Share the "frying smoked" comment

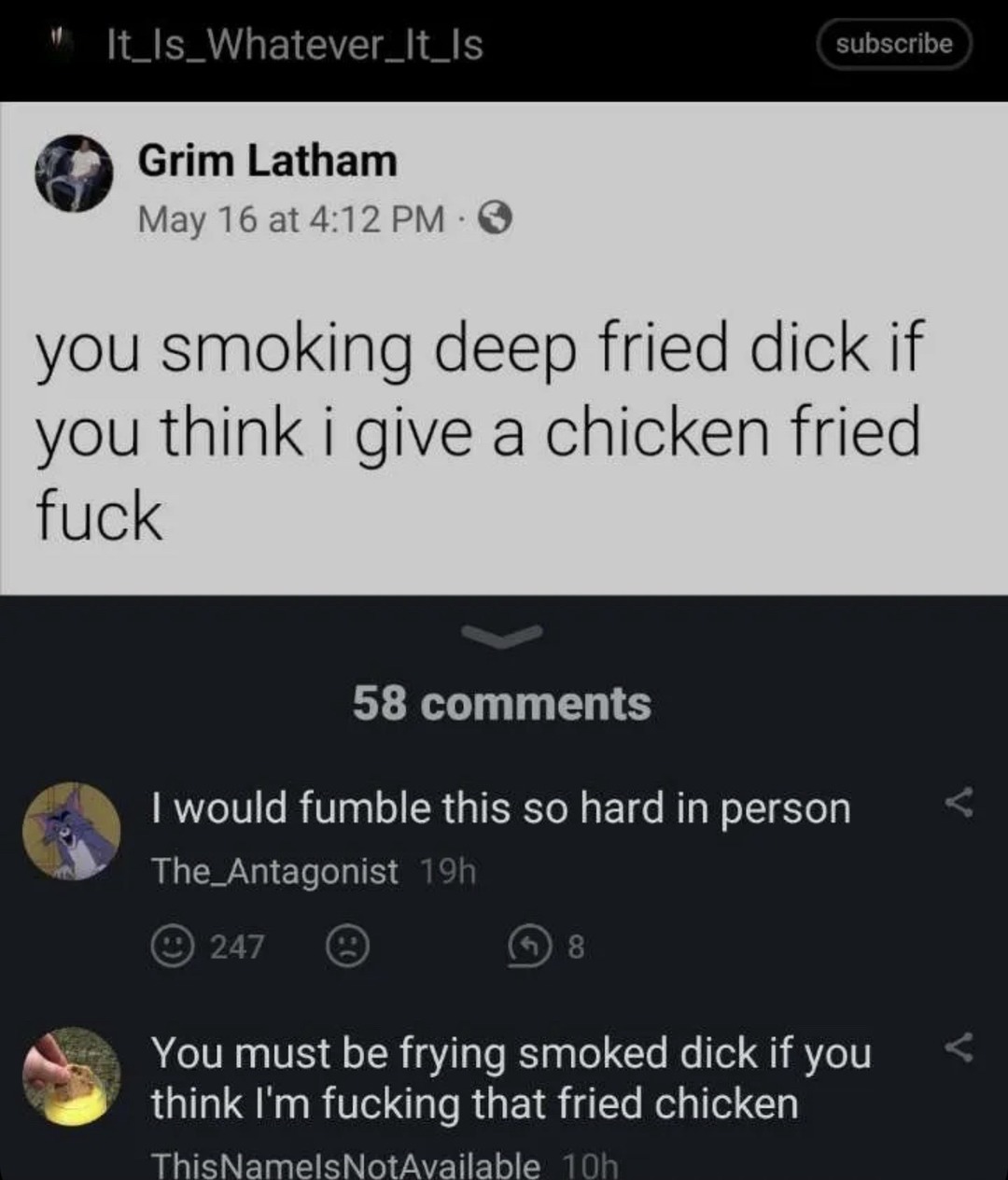click(x=959, y=1047)
